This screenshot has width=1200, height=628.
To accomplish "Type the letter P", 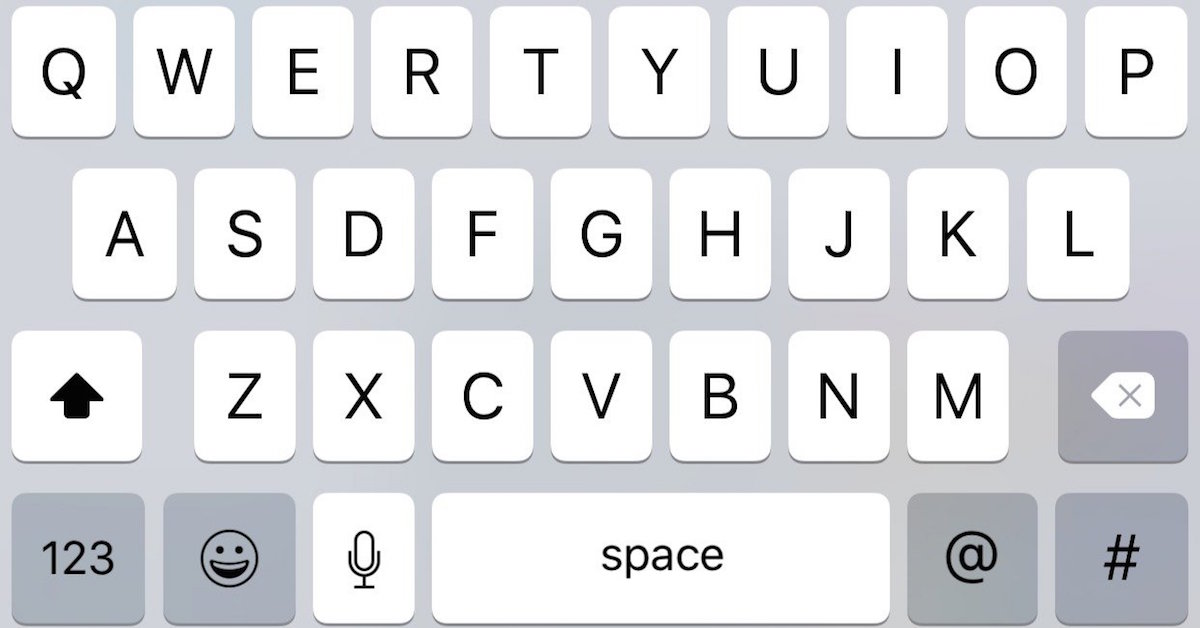I will 1135,72.
